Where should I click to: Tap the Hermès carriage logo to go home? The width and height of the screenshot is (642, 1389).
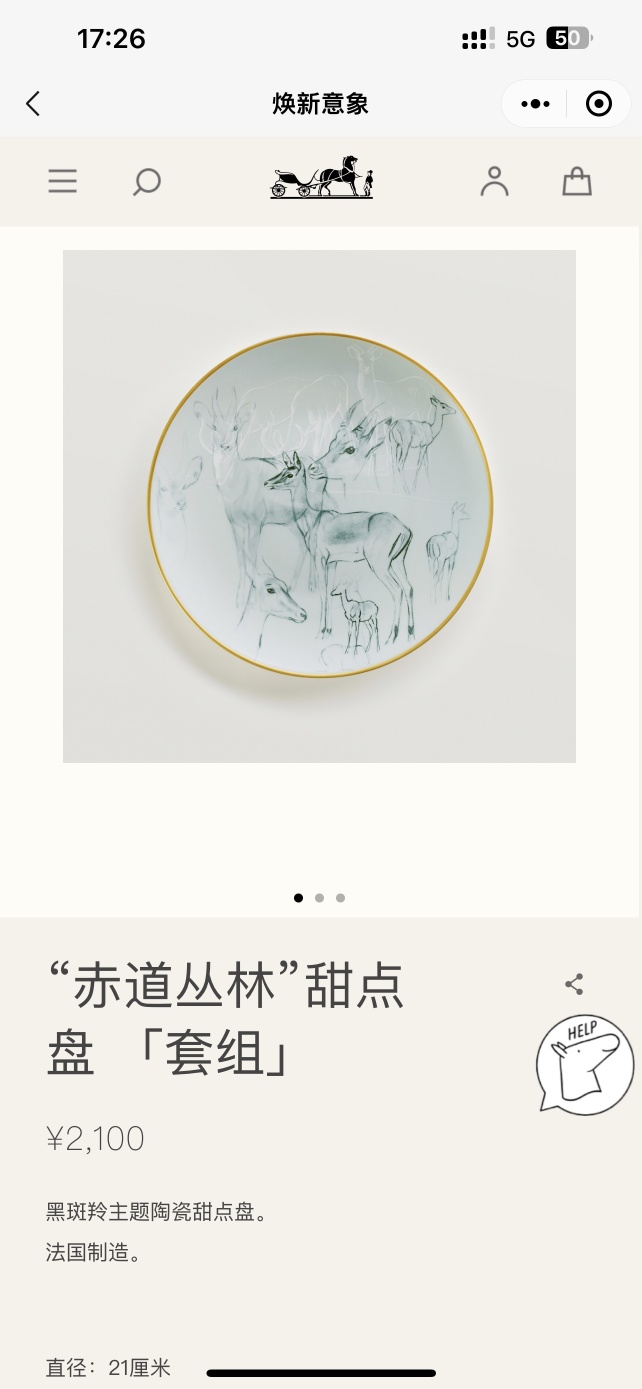[x=321, y=178]
